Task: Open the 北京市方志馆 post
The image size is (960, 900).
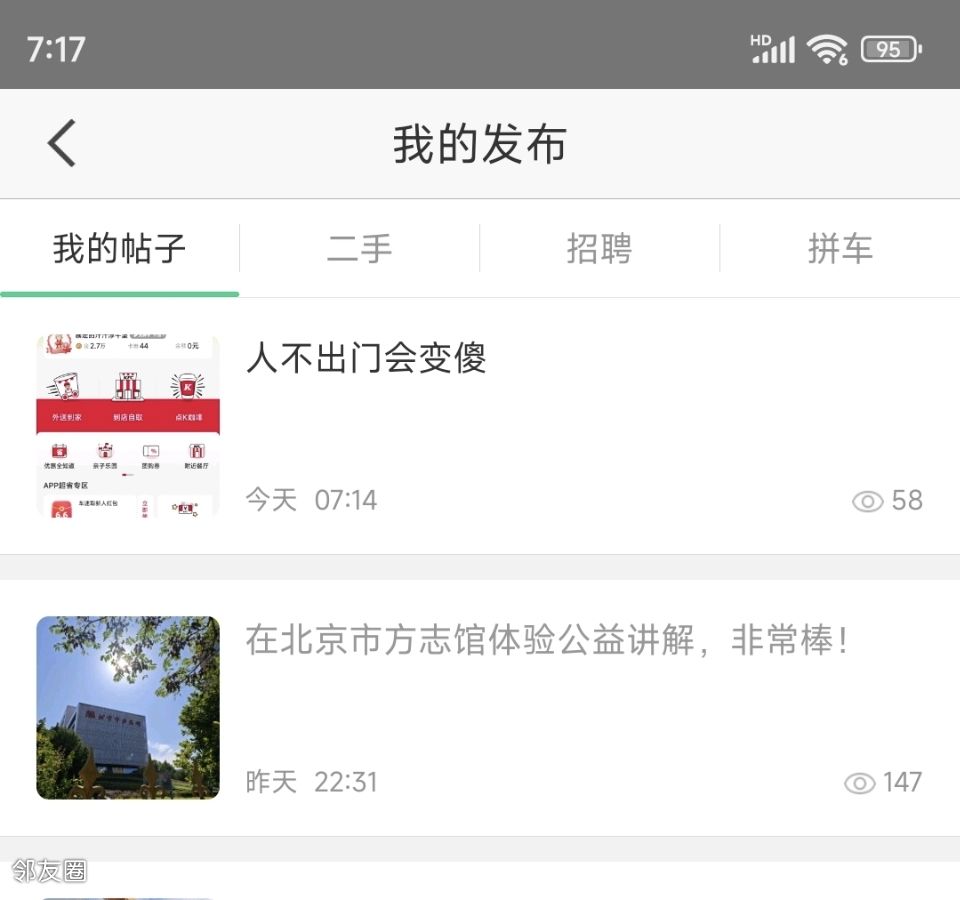Action: (x=546, y=640)
